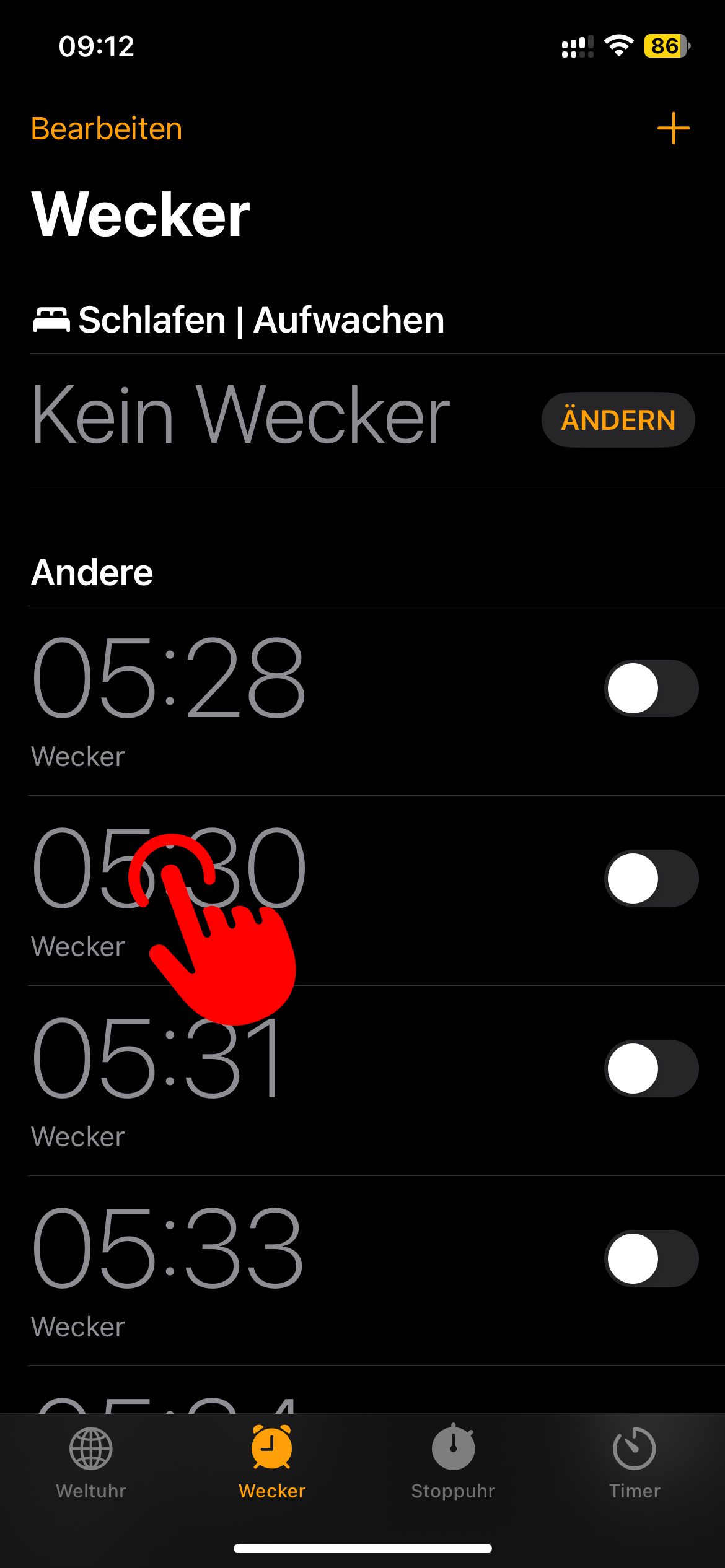This screenshot has height=1568, width=725.
Task: Select the Wecker tab
Action: pyautogui.click(x=272, y=1463)
